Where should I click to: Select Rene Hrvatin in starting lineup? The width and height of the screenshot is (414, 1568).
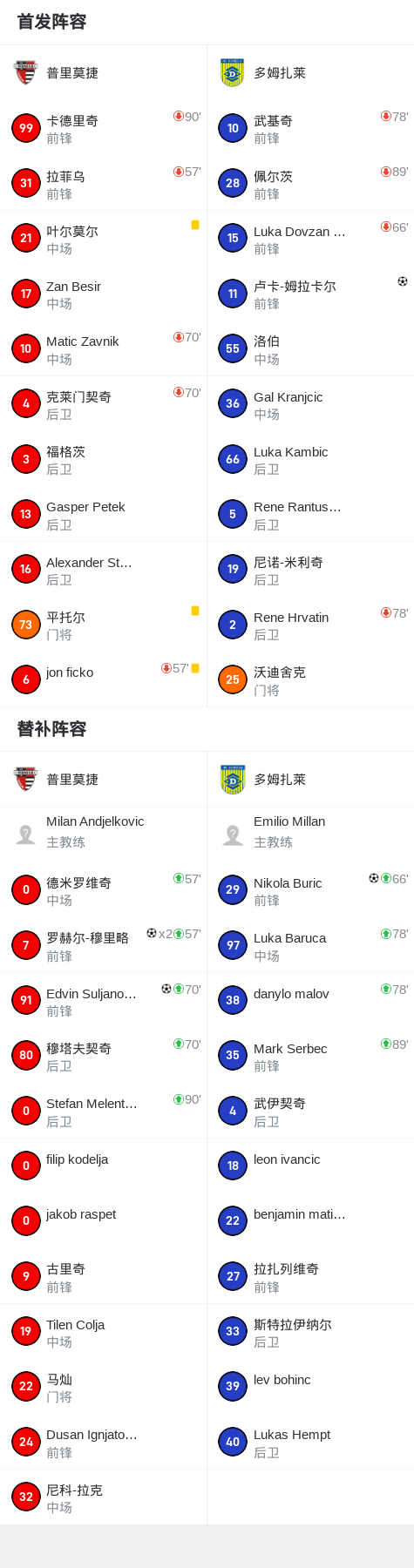(310, 625)
